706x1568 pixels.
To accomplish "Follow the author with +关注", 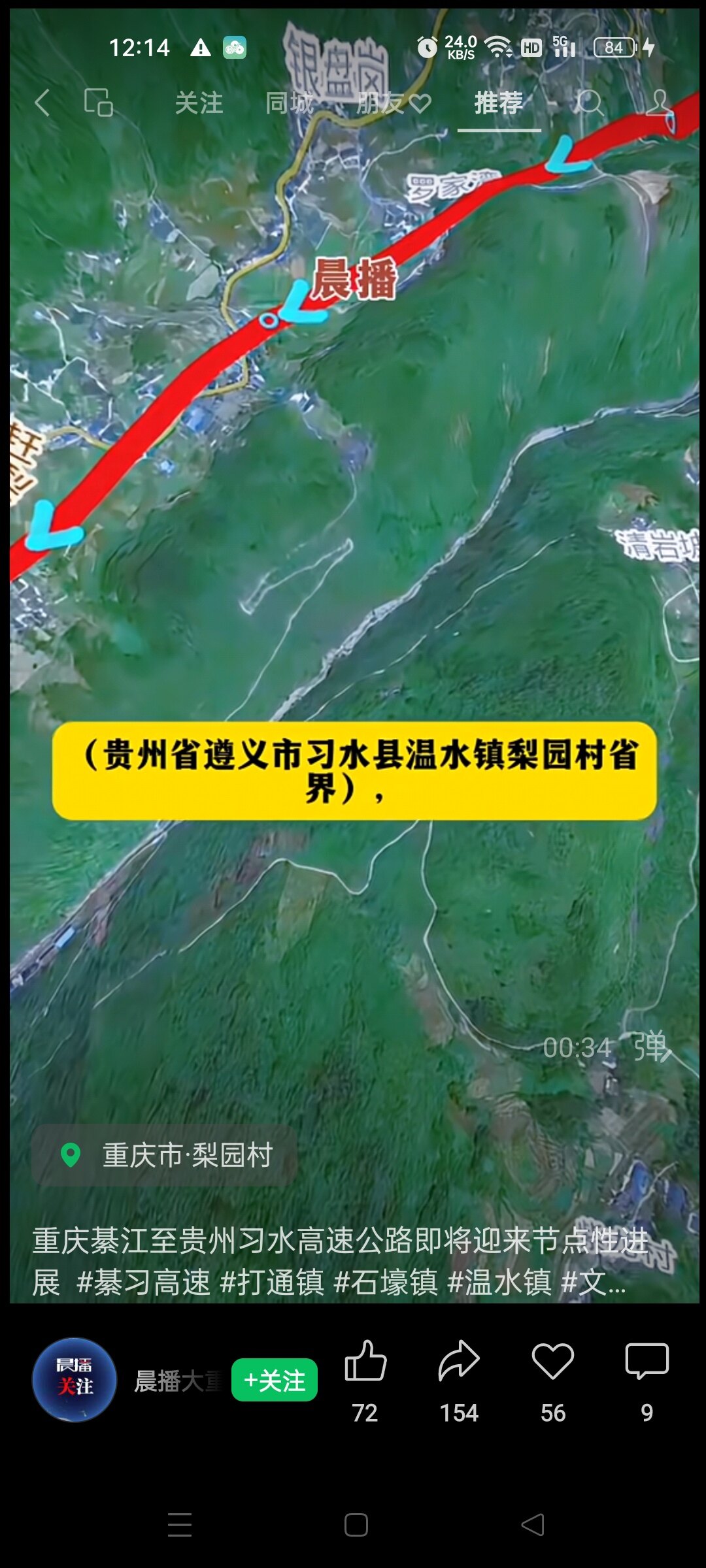I will coord(275,1380).
